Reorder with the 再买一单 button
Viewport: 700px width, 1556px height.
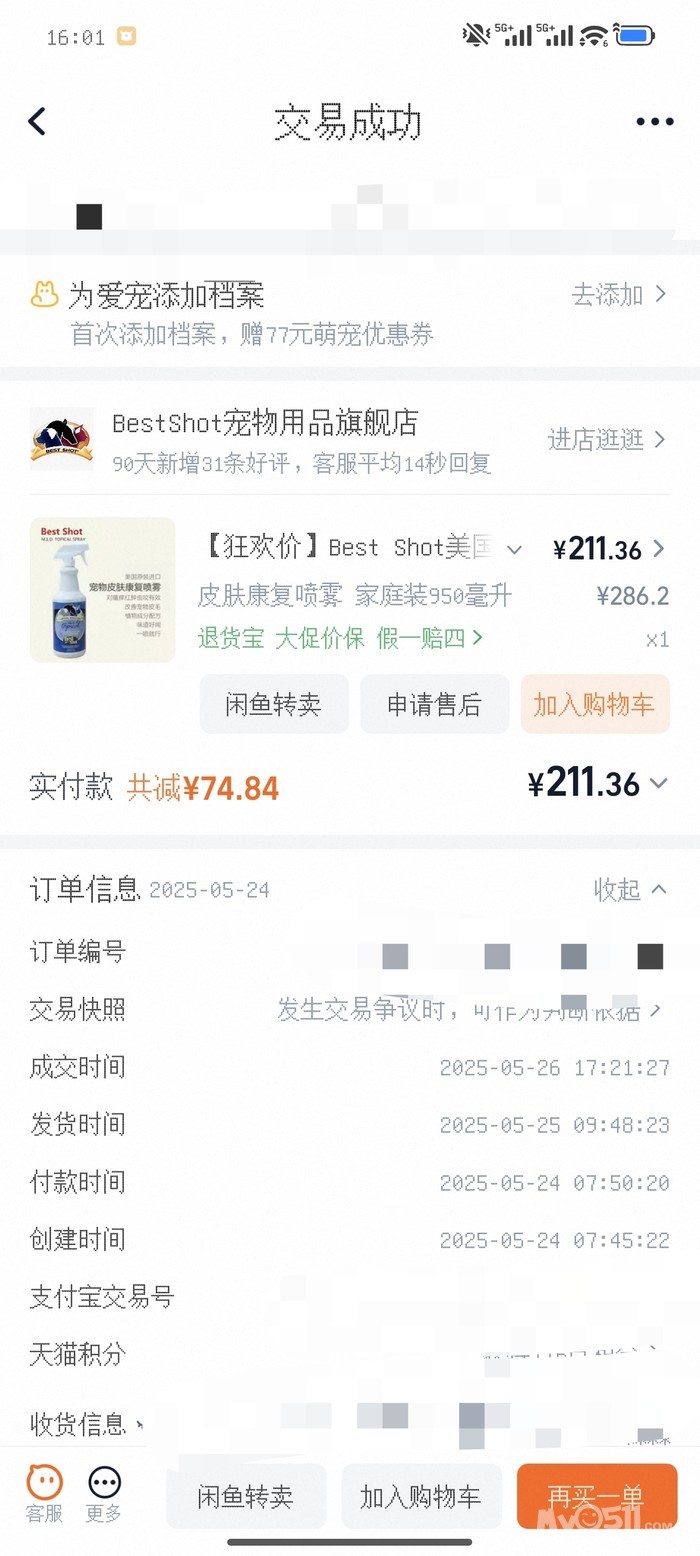(594, 1497)
